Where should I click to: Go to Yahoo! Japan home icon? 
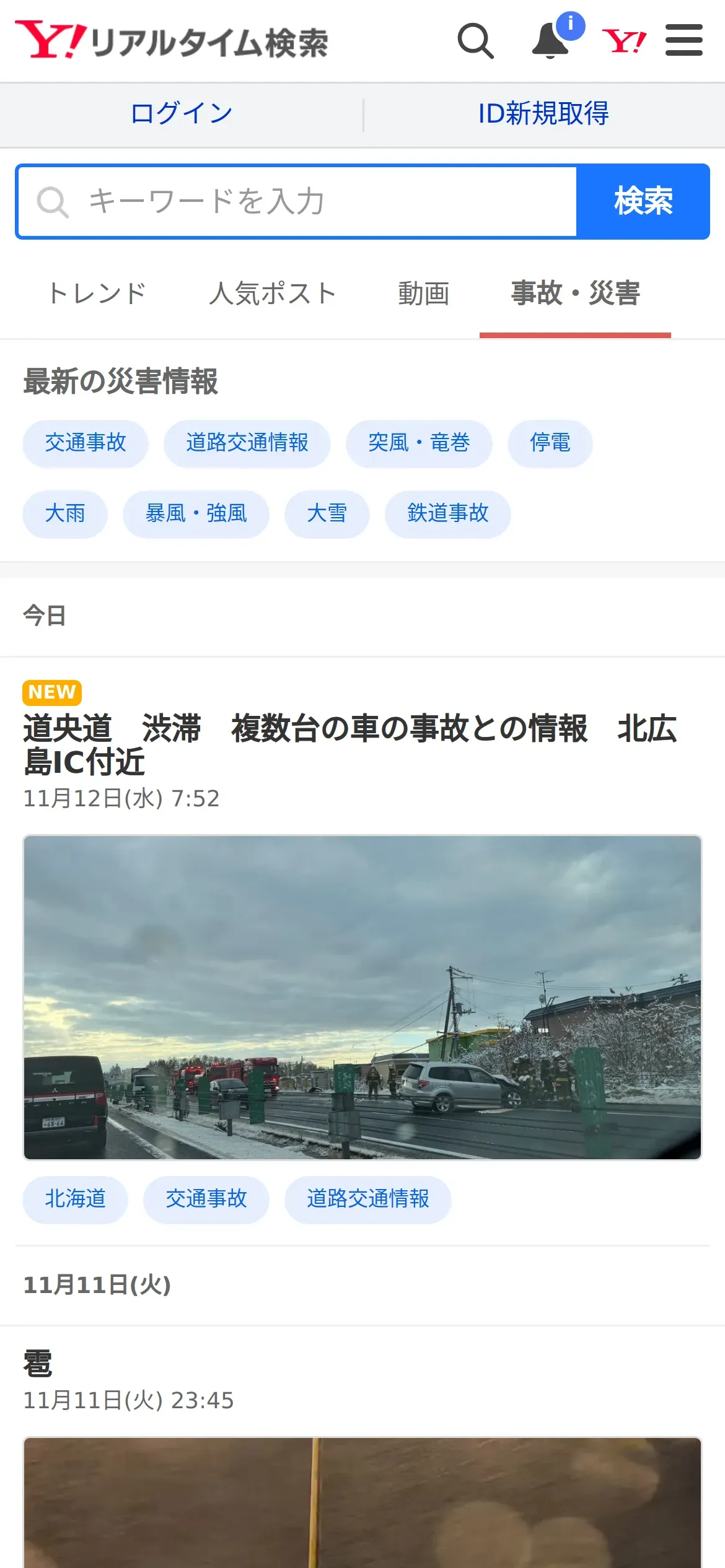tap(624, 41)
